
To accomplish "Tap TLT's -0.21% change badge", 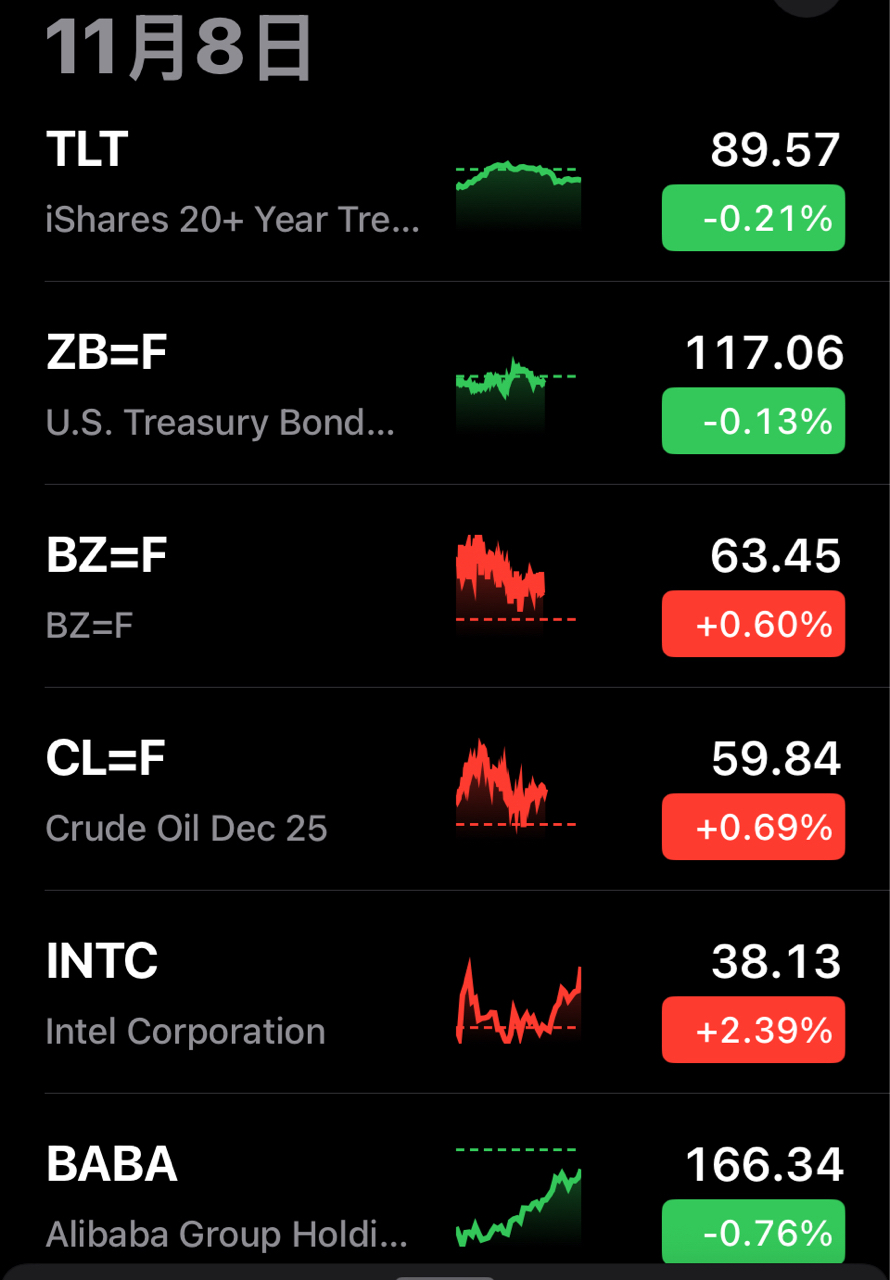I will click(x=753, y=218).
